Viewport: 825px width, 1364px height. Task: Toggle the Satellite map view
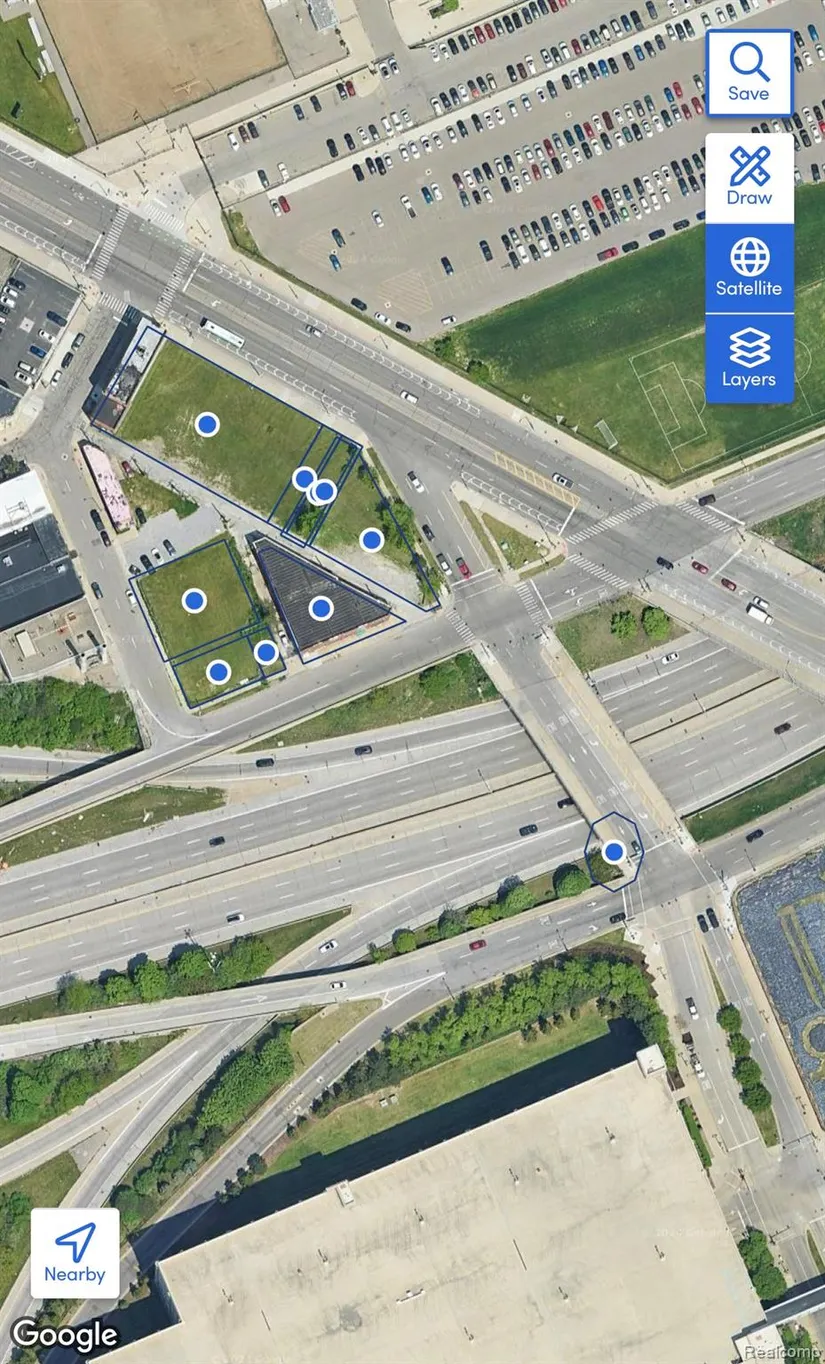[749, 268]
